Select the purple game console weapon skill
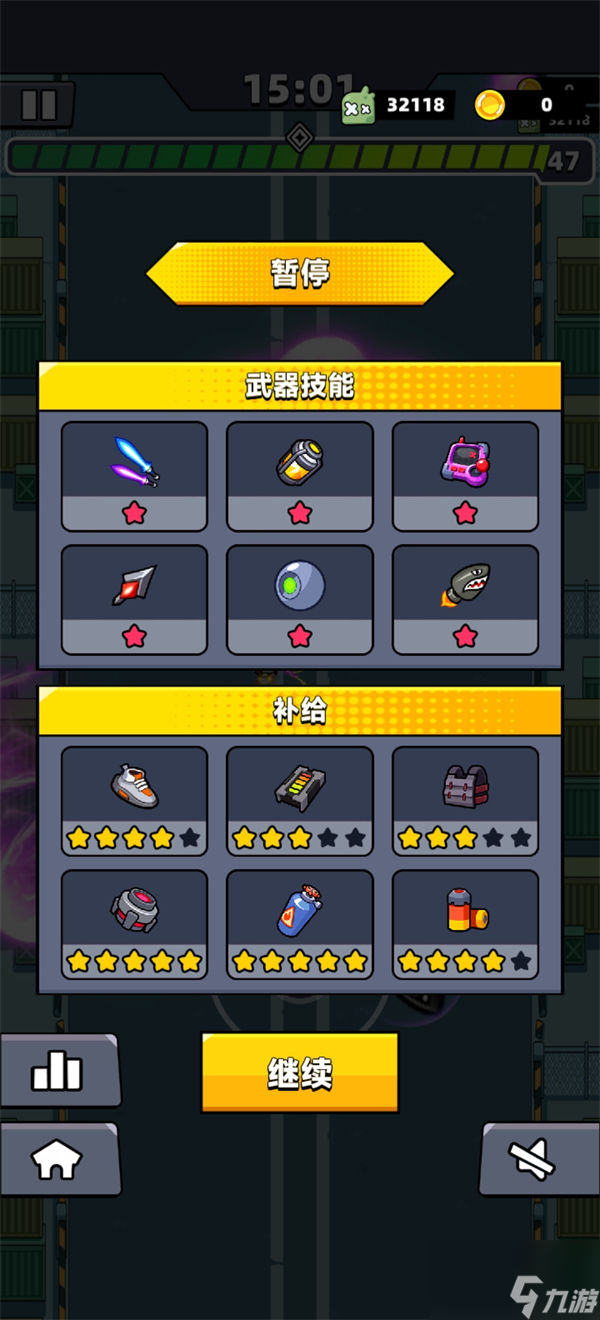The width and height of the screenshot is (600, 1320). pos(465,475)
